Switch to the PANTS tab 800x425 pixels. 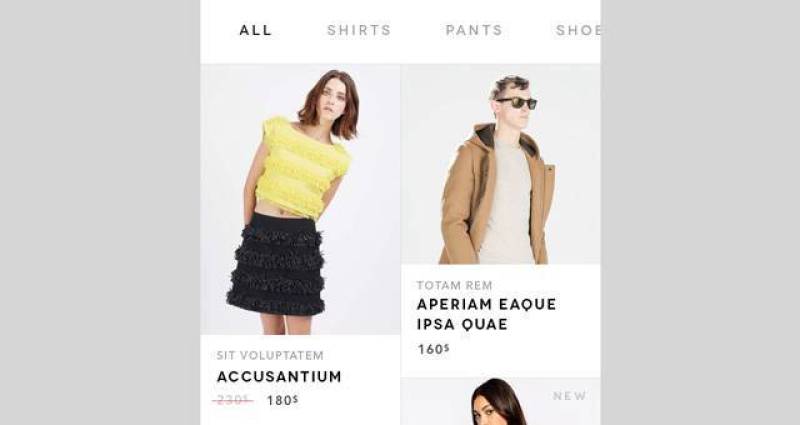pyautogui.click(x=474, y=30)
